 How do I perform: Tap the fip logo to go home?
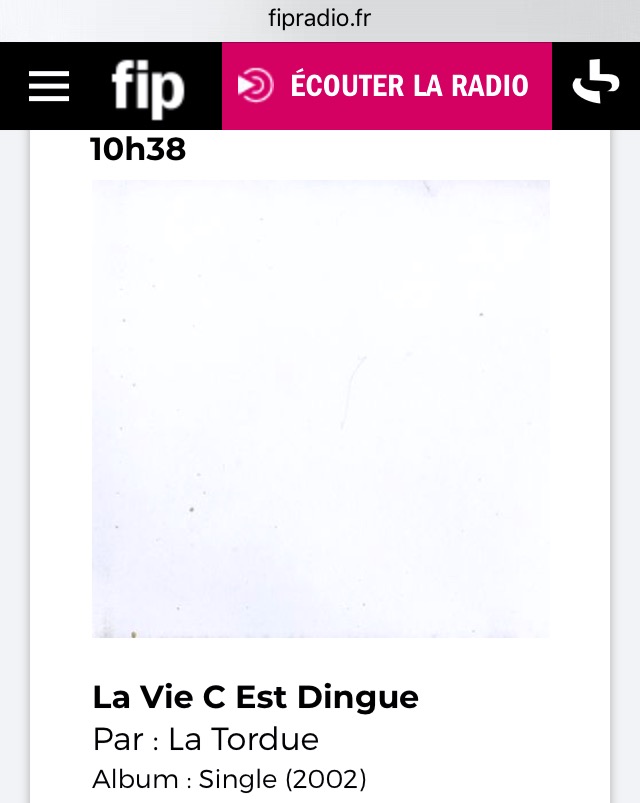[x=148, y=89]
